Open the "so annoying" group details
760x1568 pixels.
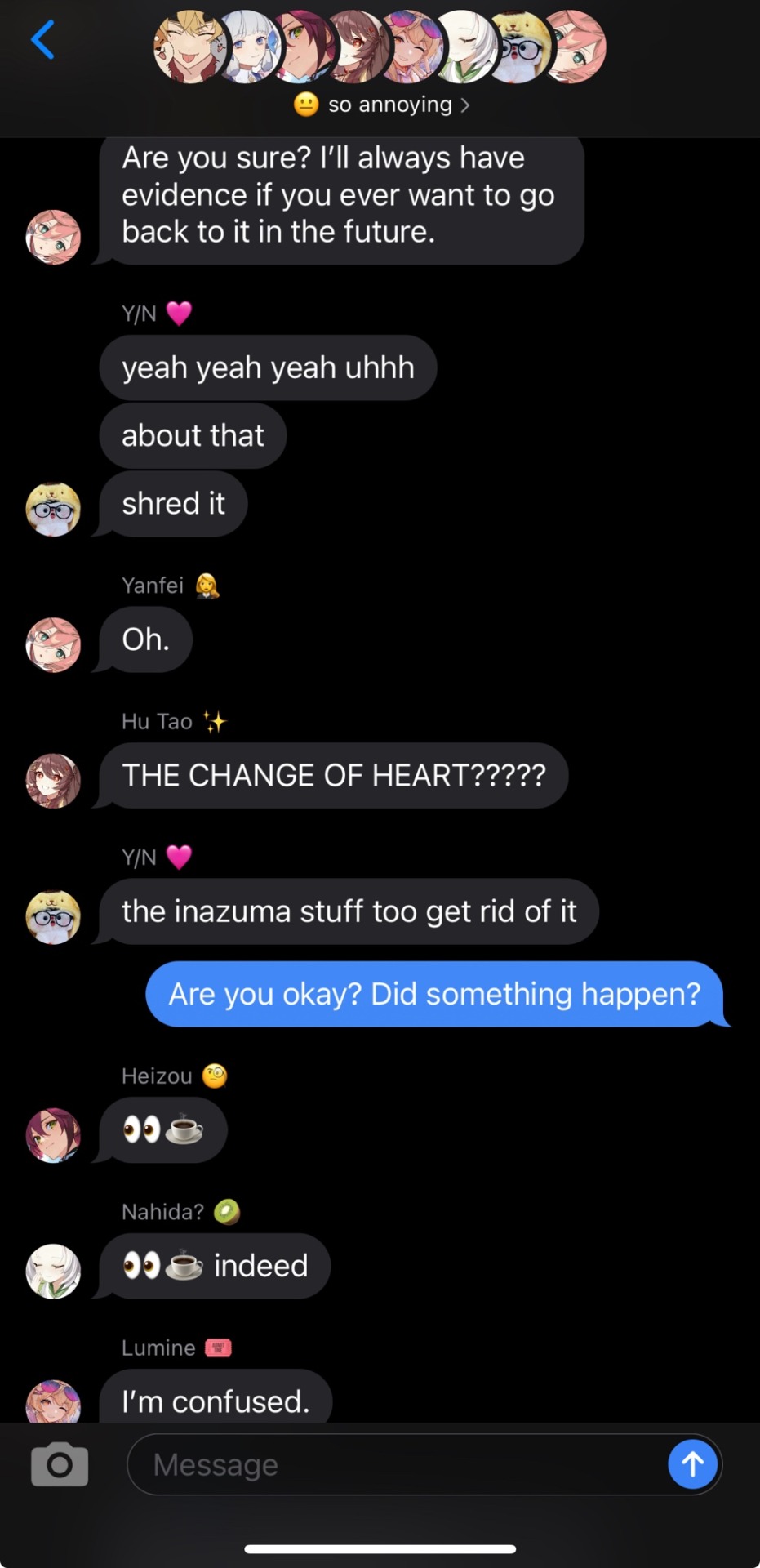(381, 105)
